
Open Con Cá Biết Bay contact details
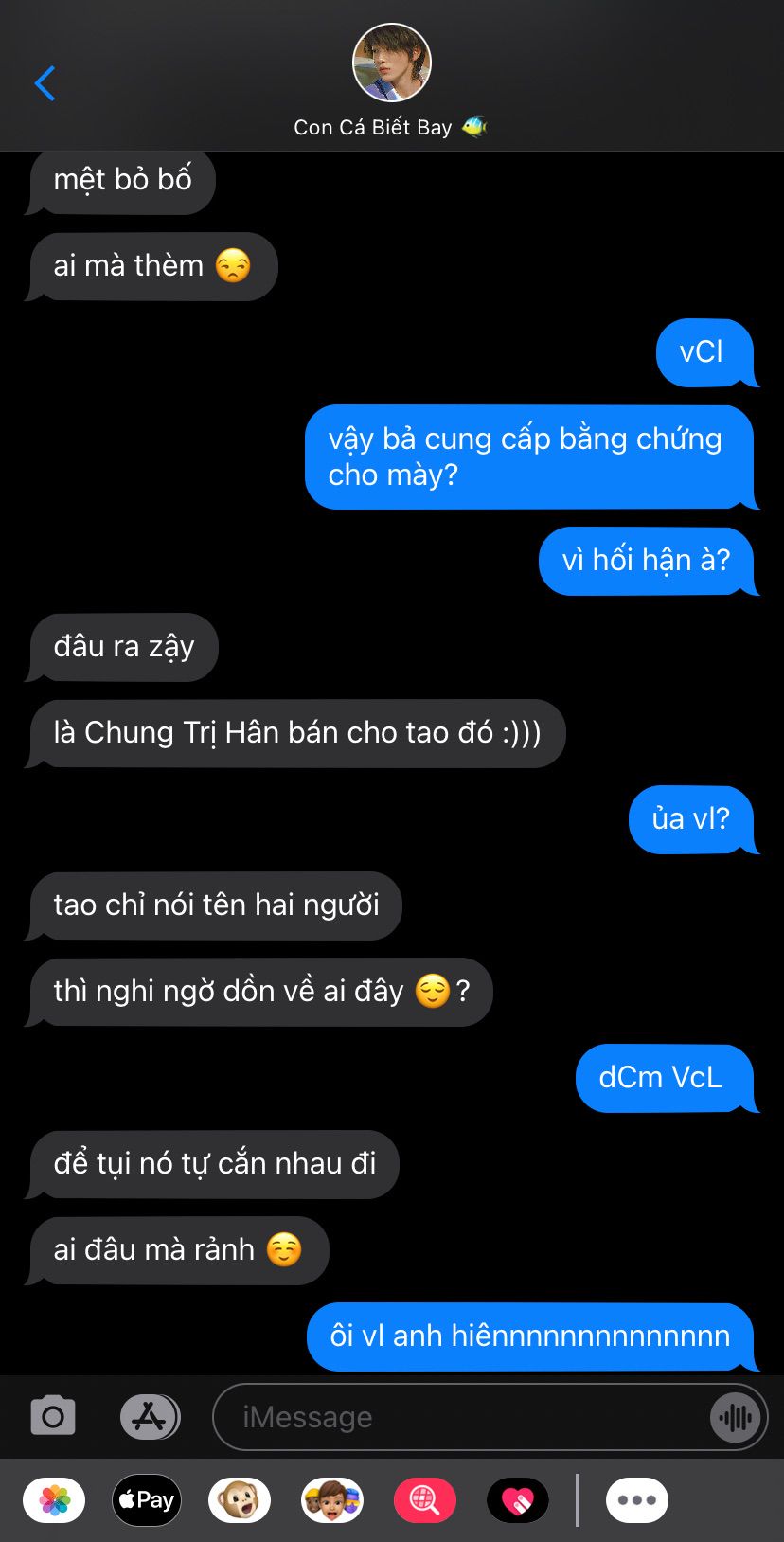pos(391,82)
